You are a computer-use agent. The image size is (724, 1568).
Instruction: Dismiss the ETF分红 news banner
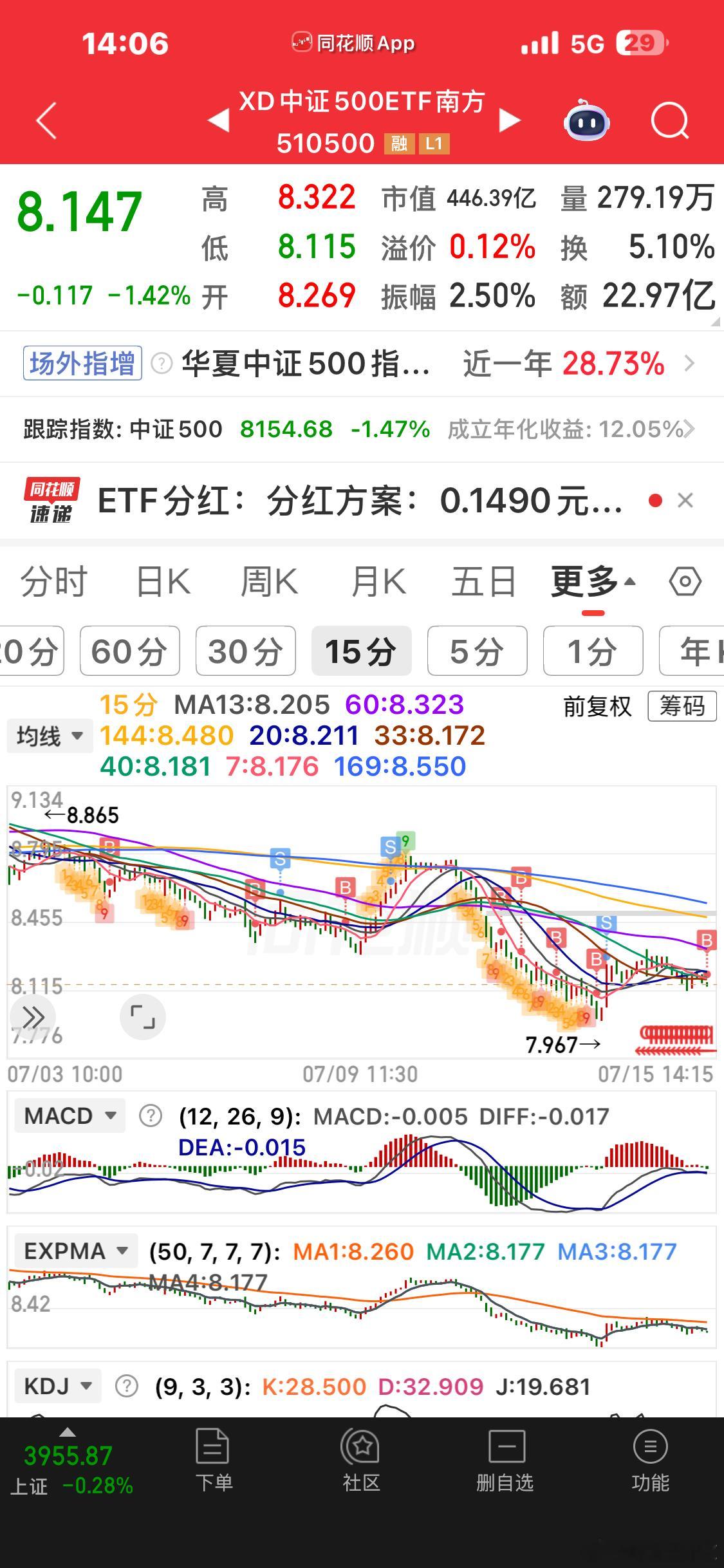click(685, 500)
